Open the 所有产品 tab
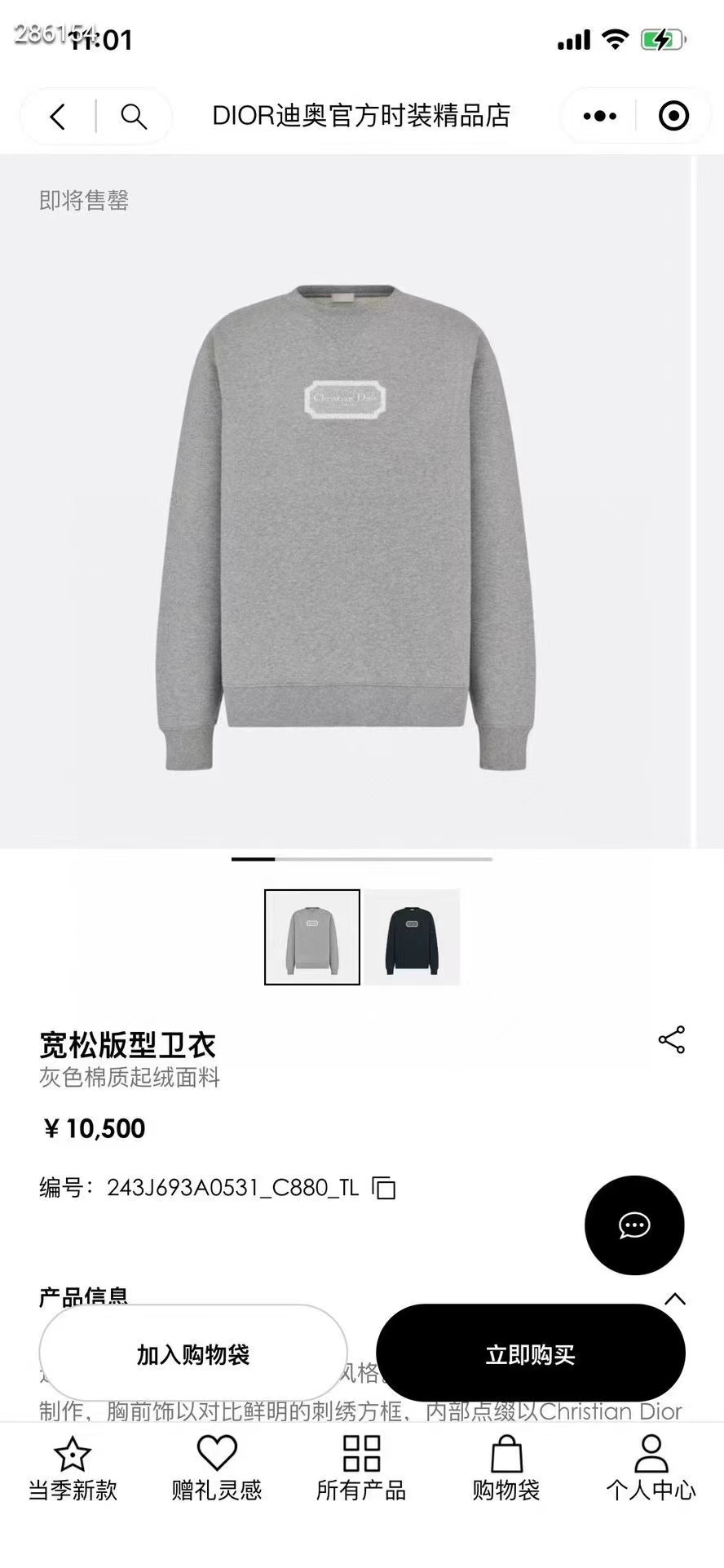The image size is (724, 1568). [x=361, y=1469]
